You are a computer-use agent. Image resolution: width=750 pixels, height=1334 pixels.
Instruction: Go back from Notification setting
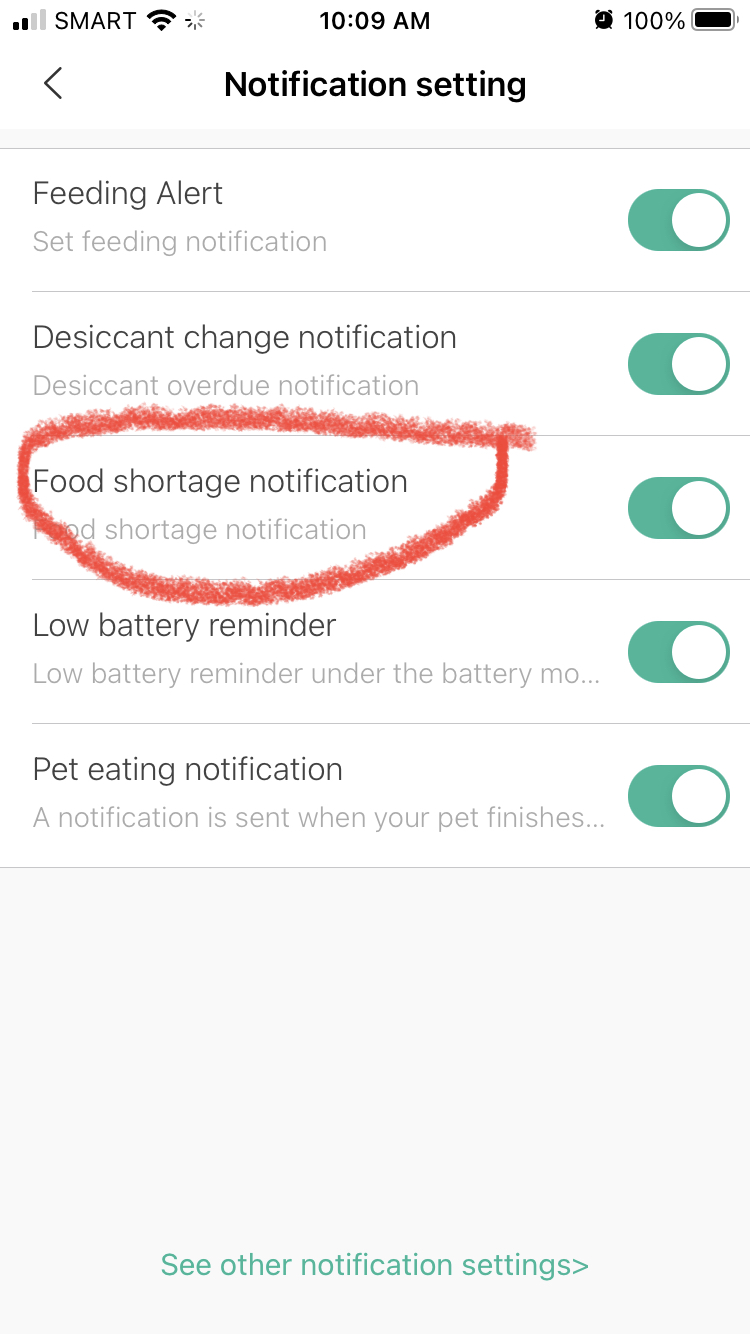(54, 84)
